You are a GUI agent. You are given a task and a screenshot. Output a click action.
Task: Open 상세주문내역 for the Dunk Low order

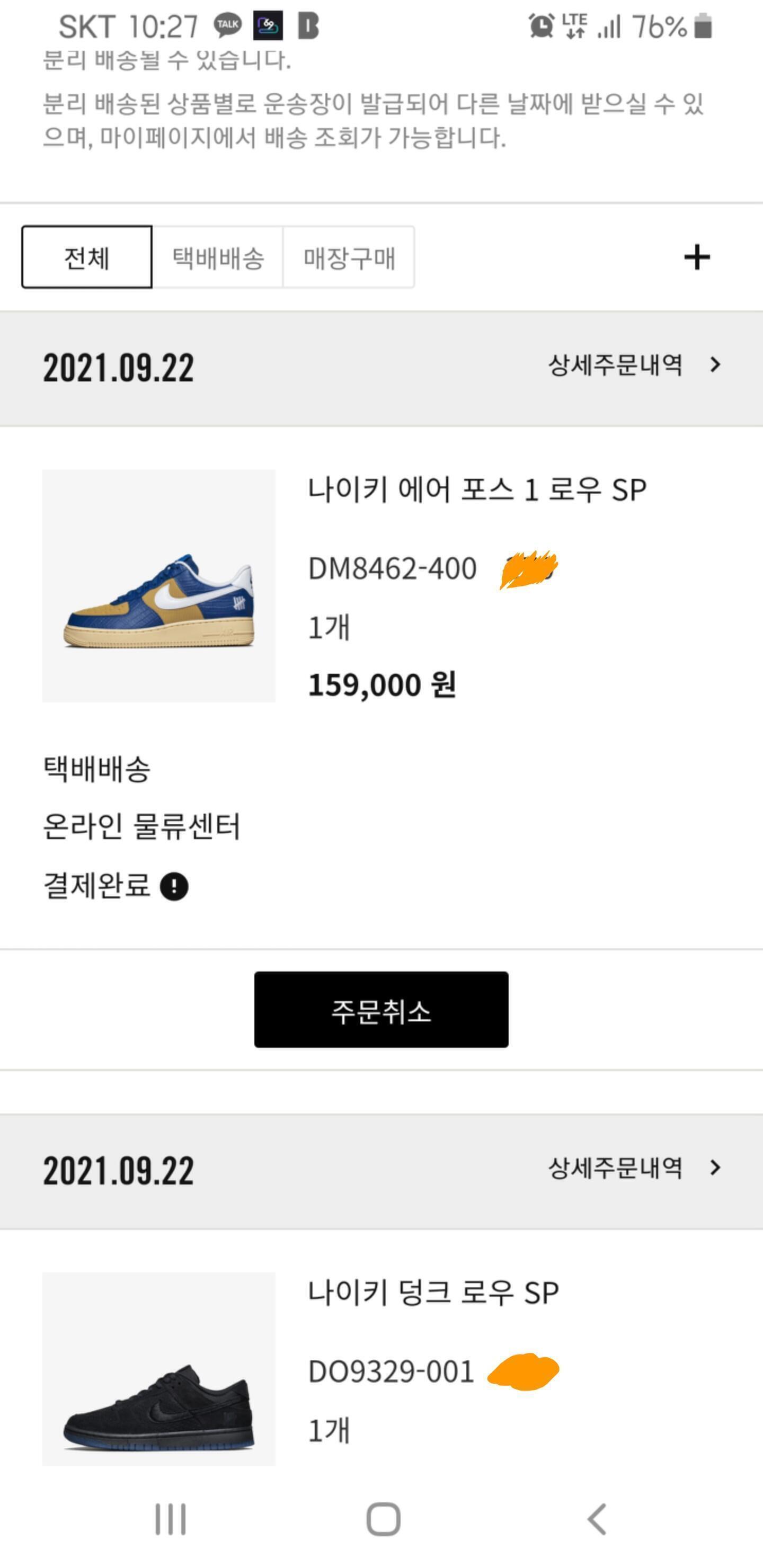coord(634,1168)
